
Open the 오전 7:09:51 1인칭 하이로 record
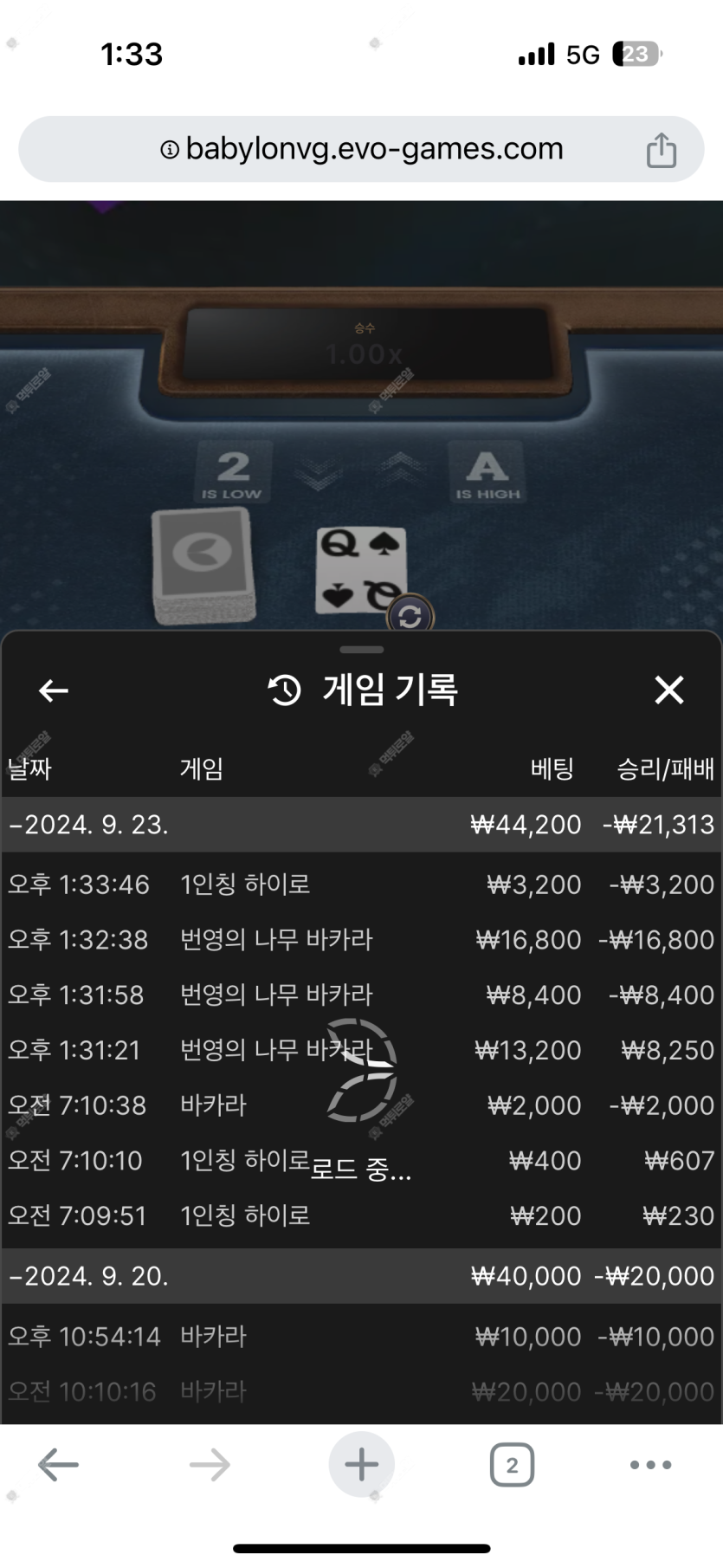point(361,1216)
